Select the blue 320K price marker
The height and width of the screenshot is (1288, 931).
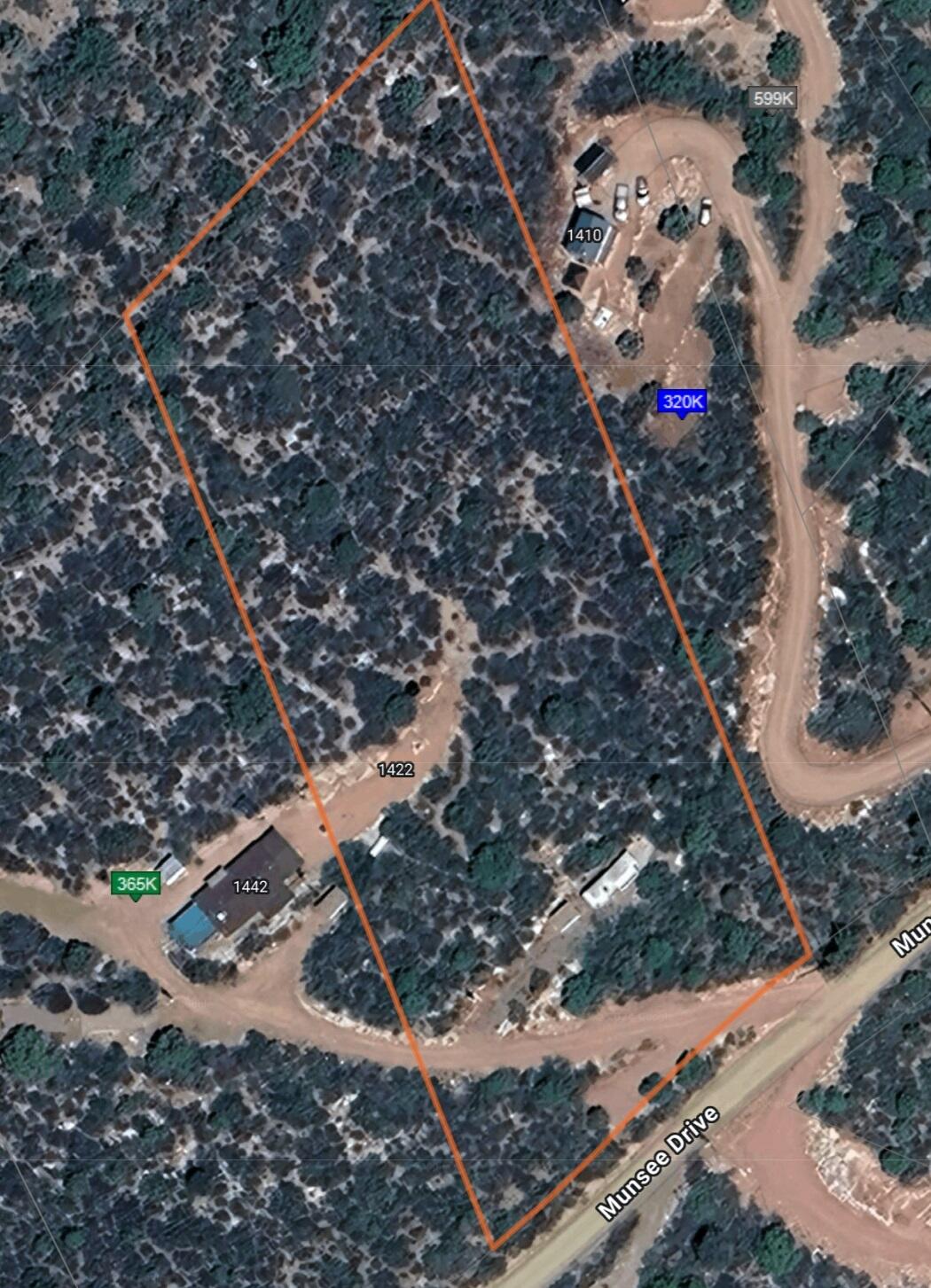(x=681, y=402)
